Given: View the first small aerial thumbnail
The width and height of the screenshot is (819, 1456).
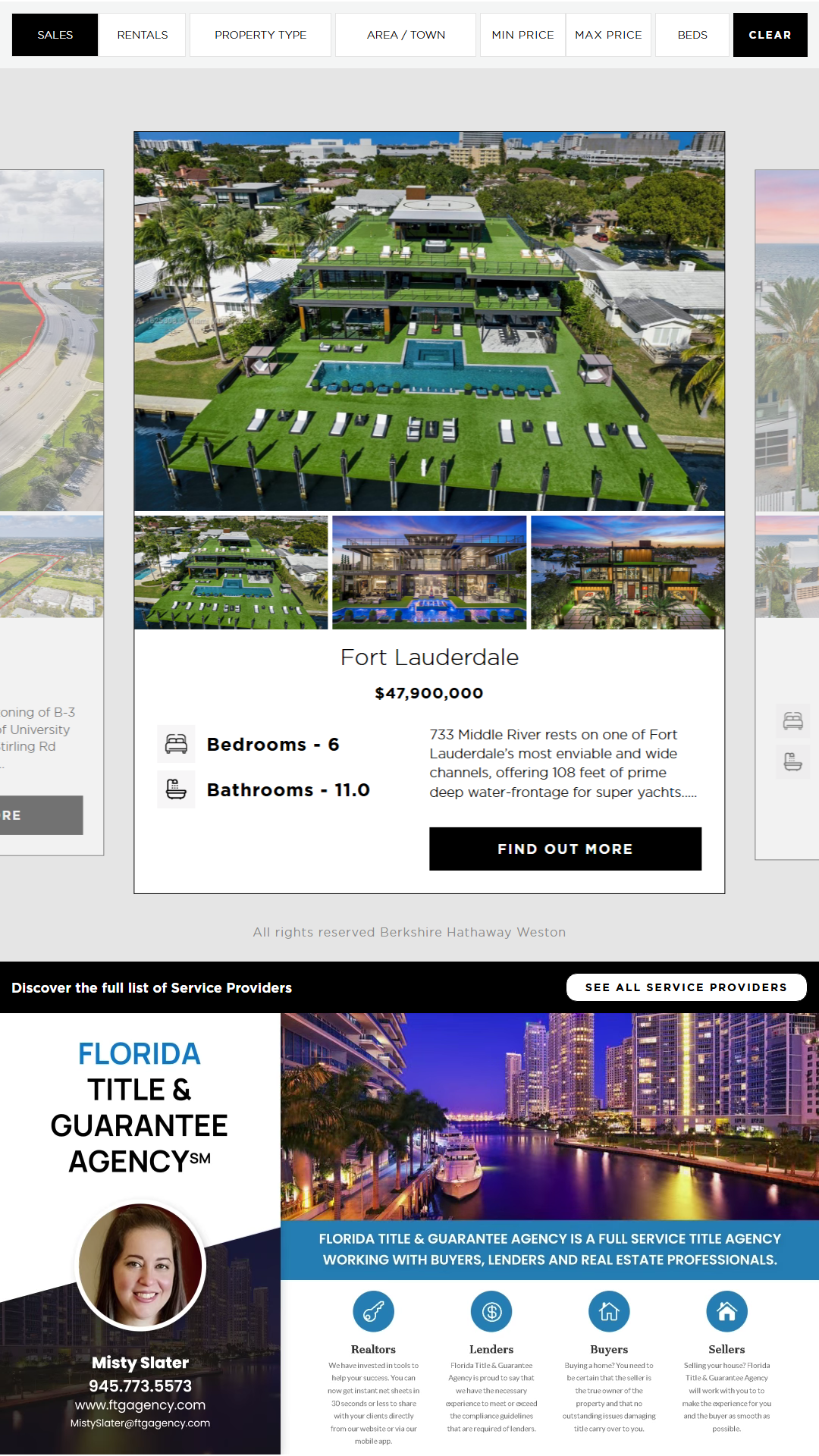Looking at the screenshot, I should [x=231, y=573].
